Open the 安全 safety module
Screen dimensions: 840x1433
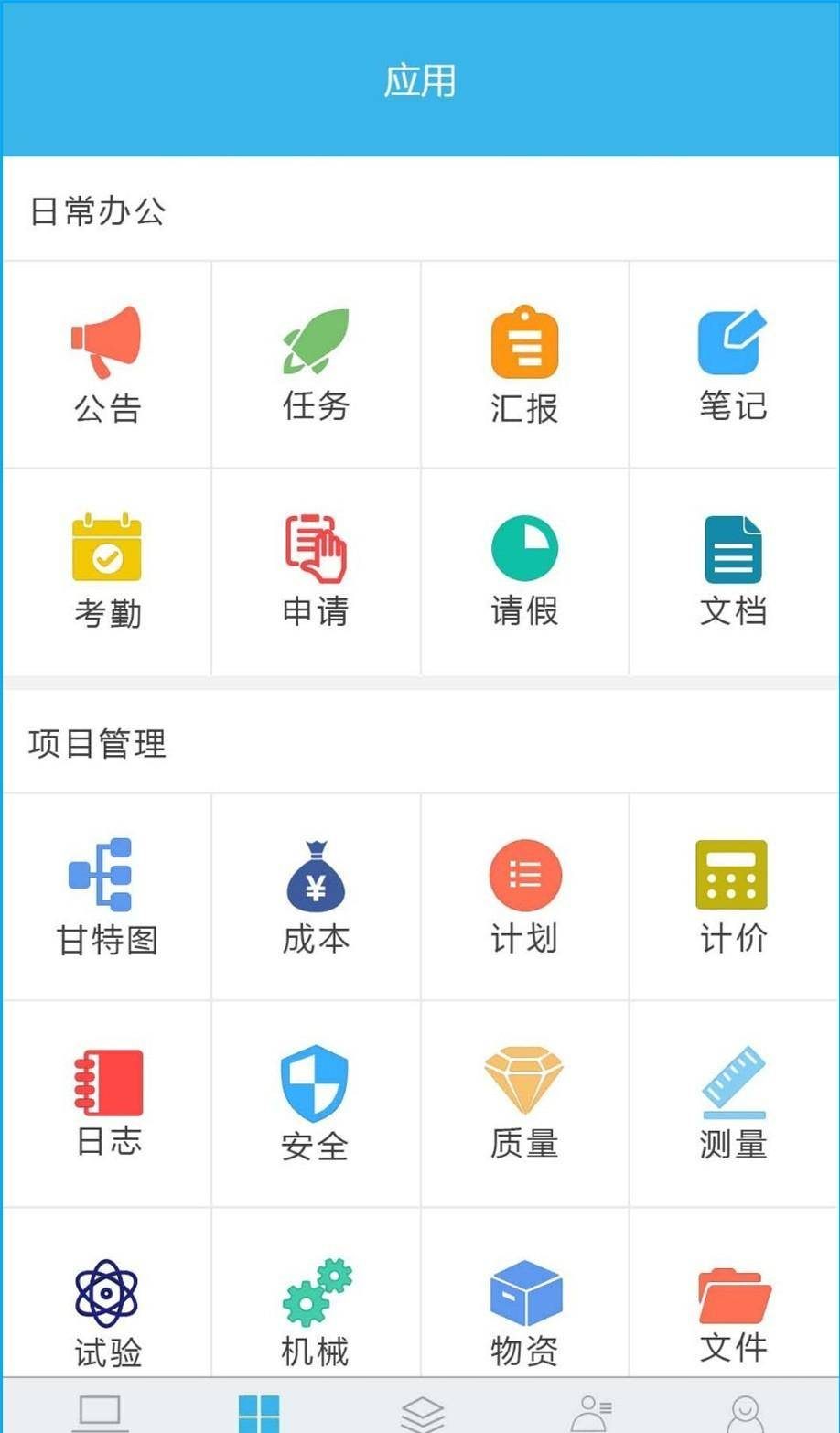[316, 1104]
